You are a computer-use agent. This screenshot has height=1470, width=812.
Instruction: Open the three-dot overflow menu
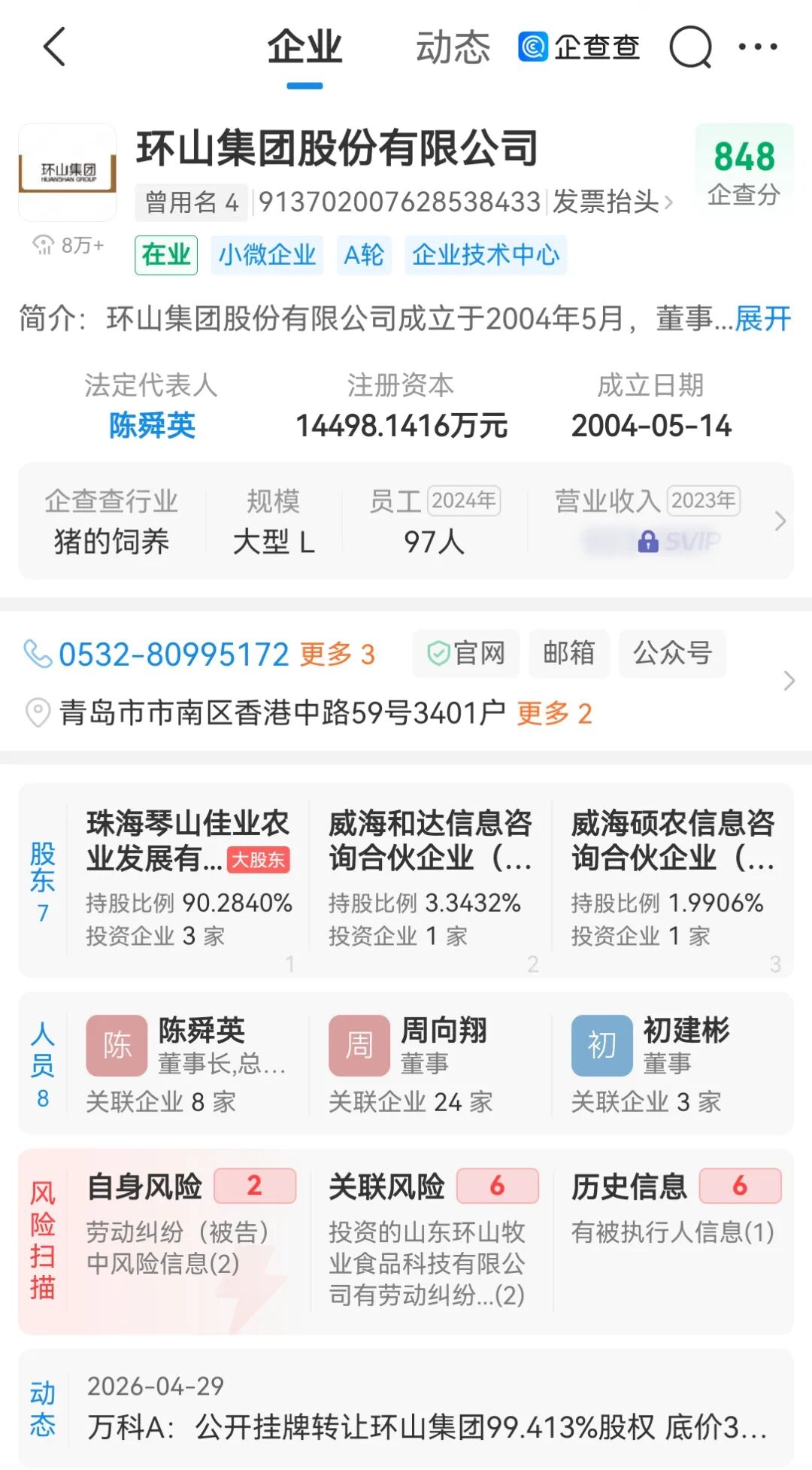757,47
